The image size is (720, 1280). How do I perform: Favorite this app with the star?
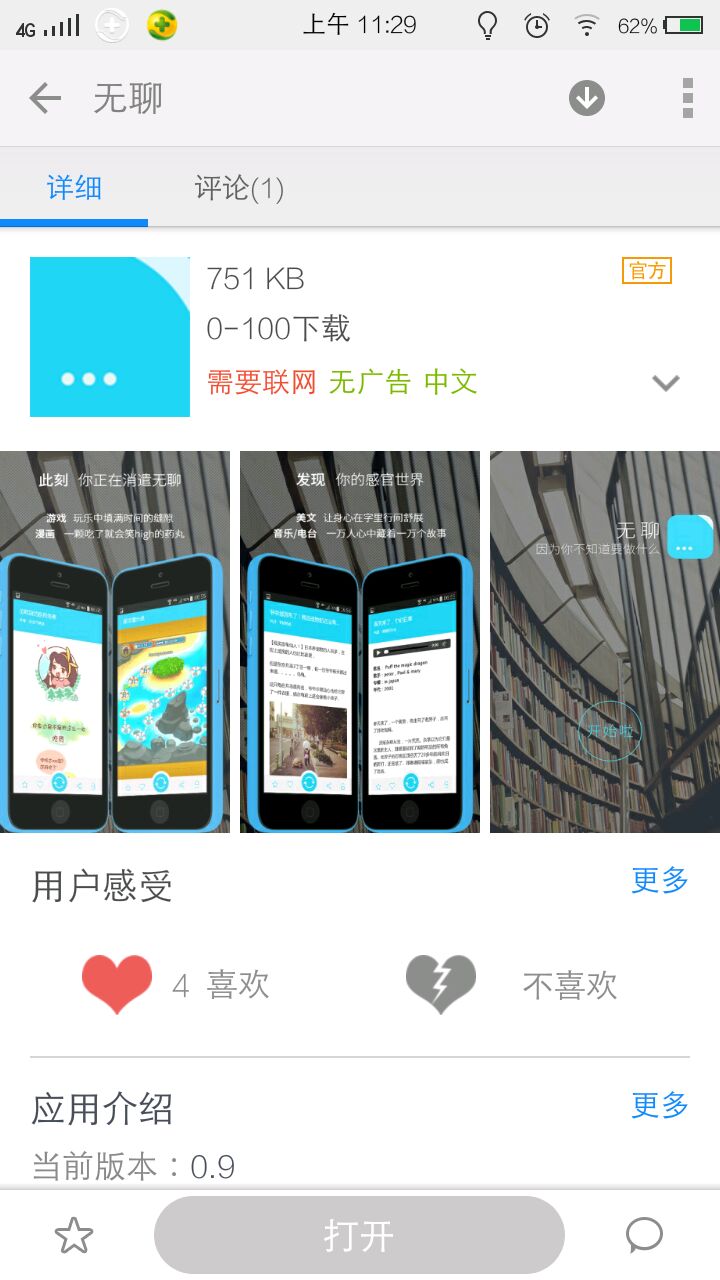(x=74, y=1236)
